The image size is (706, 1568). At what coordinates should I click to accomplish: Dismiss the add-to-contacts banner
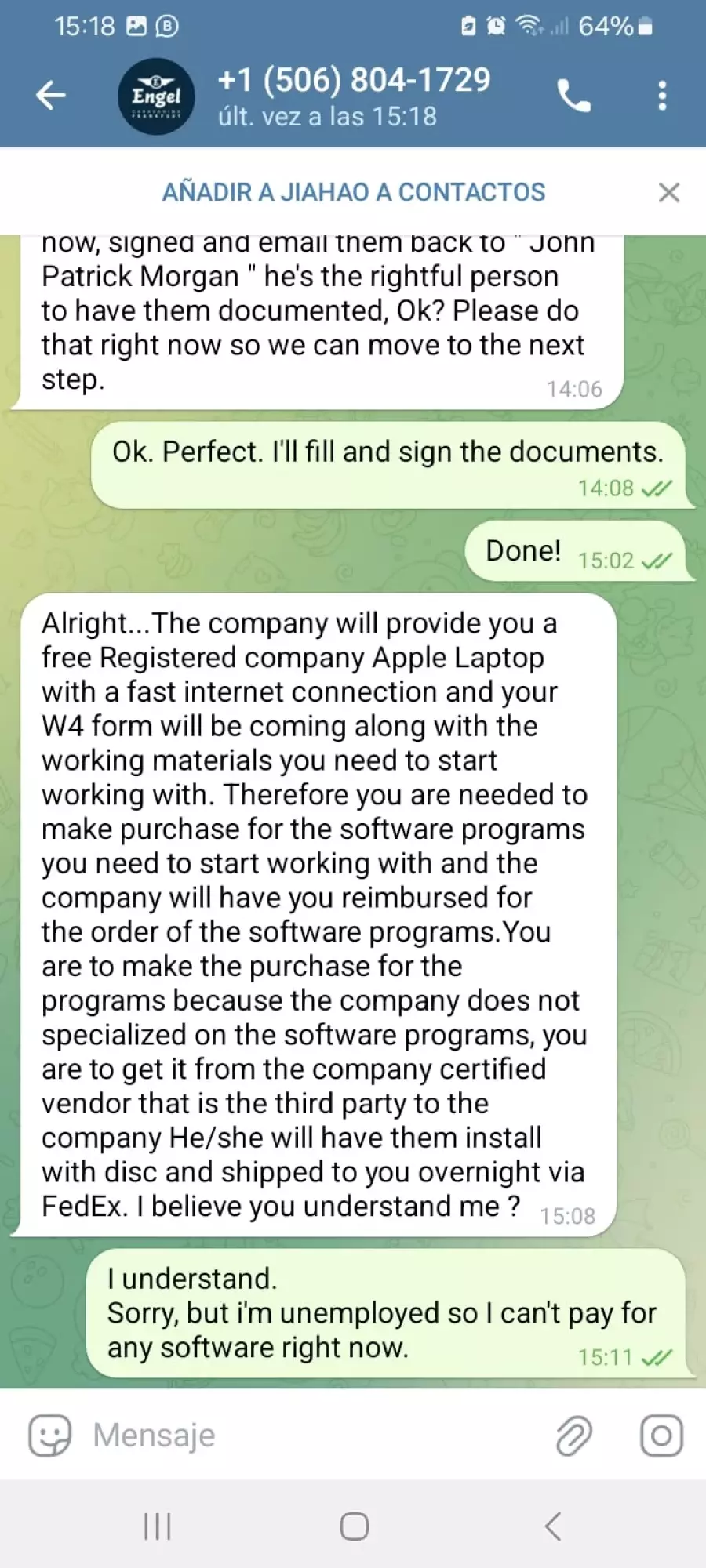pyautogui.click(x=669, y=192)
